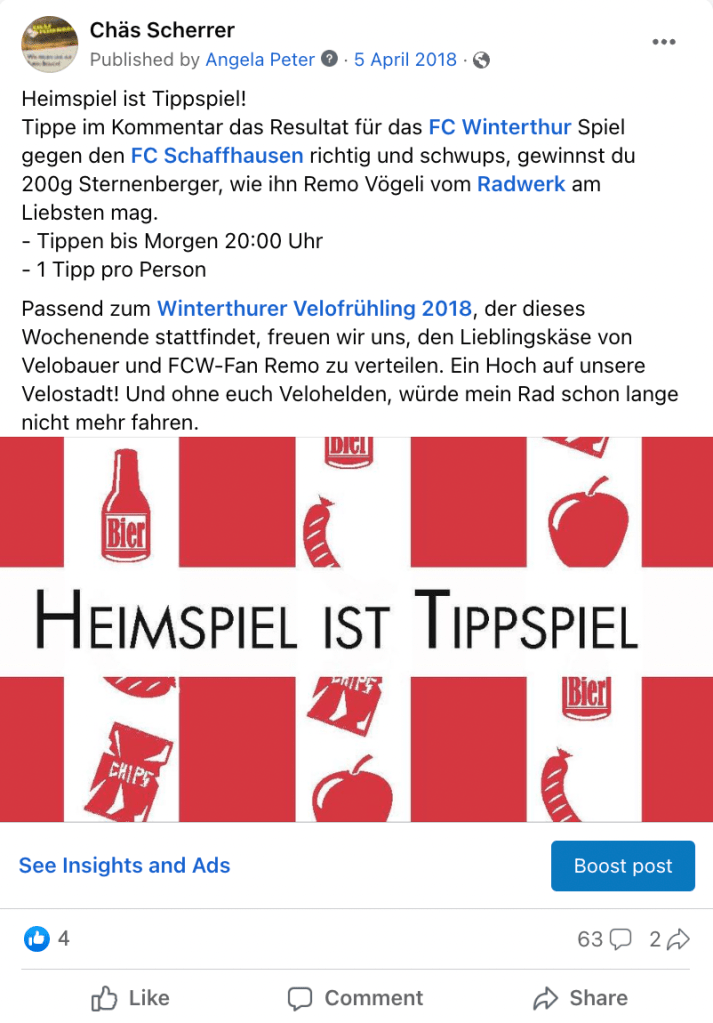The height and width of the screenshot is (1023, 713).
Task: Comment on this post
Action: point(355,997)
